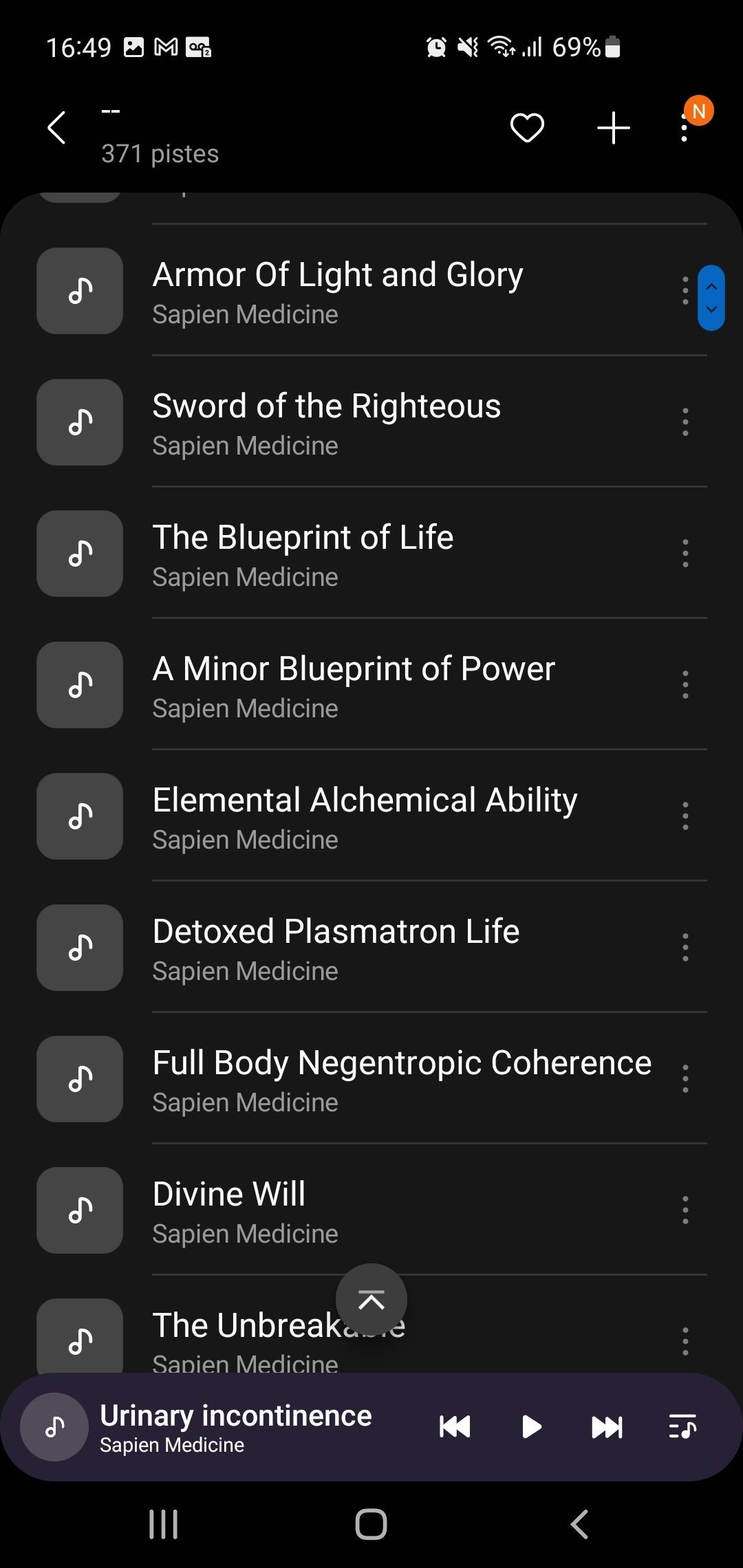This screenshot has height=1568, width=743.
Task: Resume playback of Urinary incontinence
Action: point(532,1427)
